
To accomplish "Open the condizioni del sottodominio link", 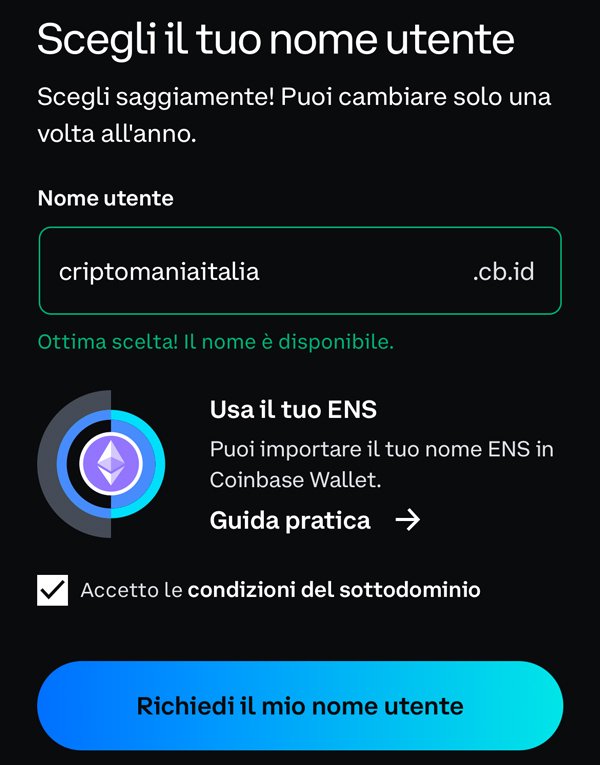I will coord(334,590).
